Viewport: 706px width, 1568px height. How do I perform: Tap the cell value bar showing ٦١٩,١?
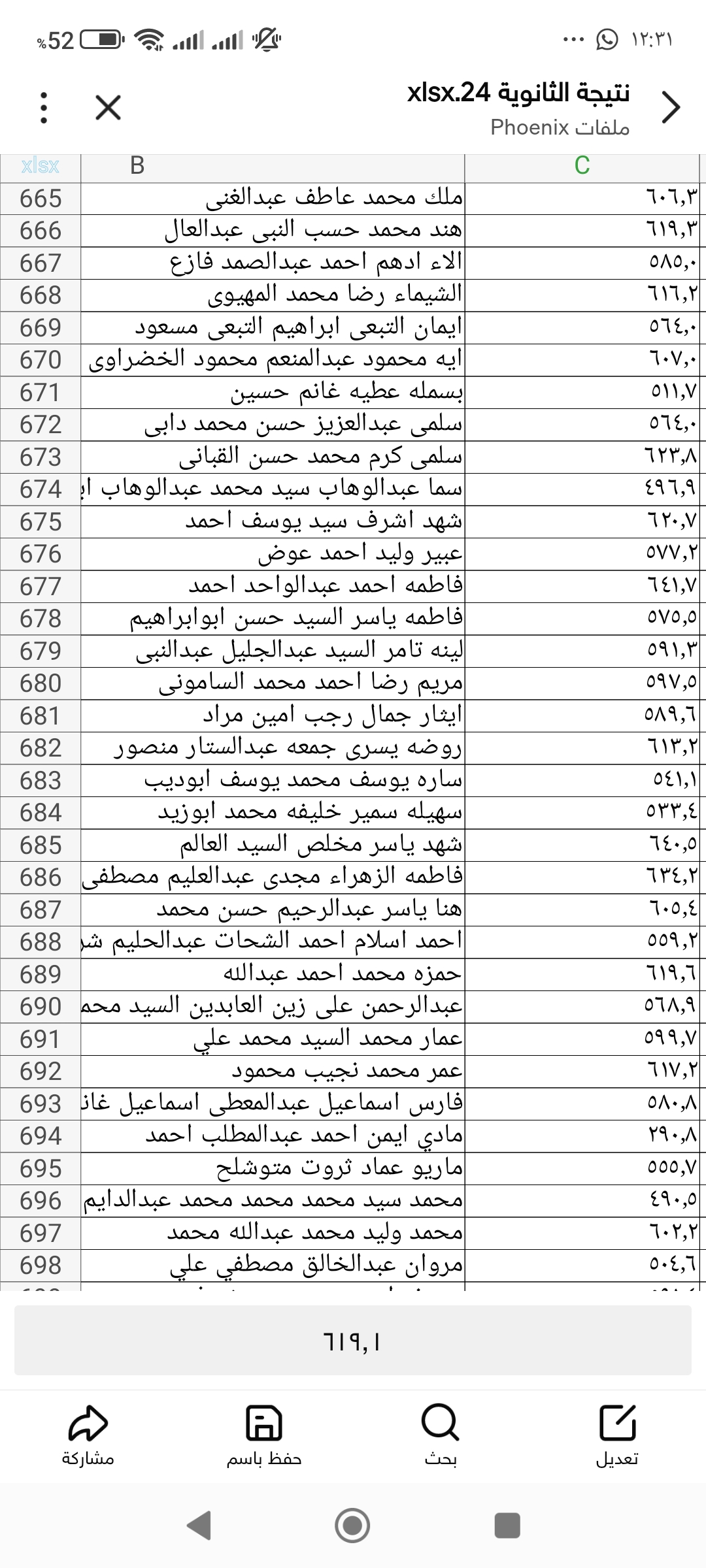pyautogui.click(x=353, y=1342)
